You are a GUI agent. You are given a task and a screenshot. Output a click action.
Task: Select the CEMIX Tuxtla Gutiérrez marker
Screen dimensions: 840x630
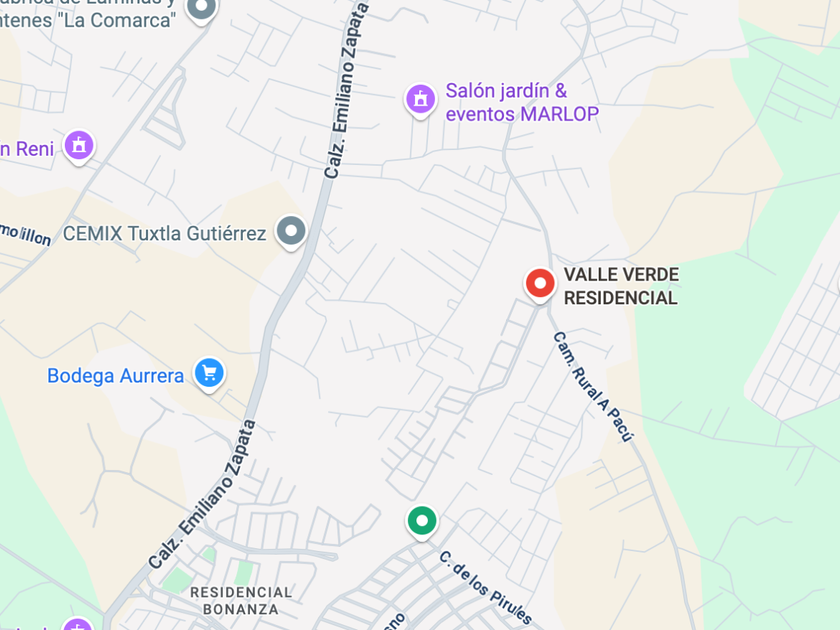click(x=291, y=232)
